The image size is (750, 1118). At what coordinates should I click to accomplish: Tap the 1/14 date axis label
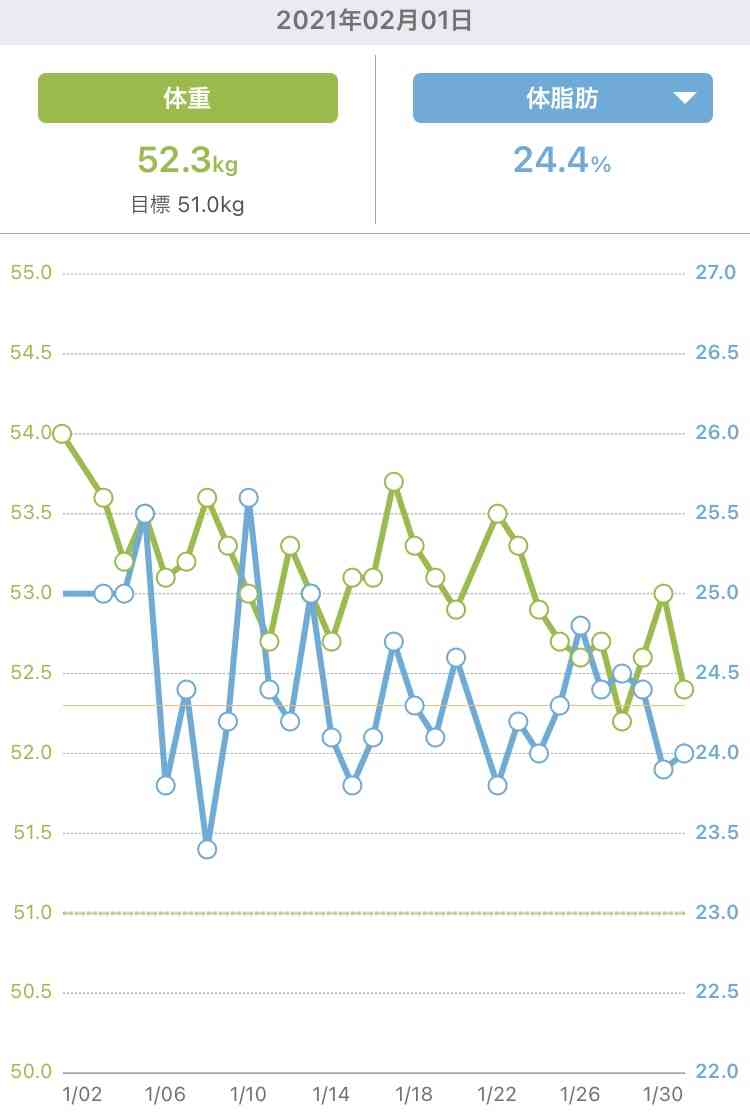click(x=330, y=1095)
